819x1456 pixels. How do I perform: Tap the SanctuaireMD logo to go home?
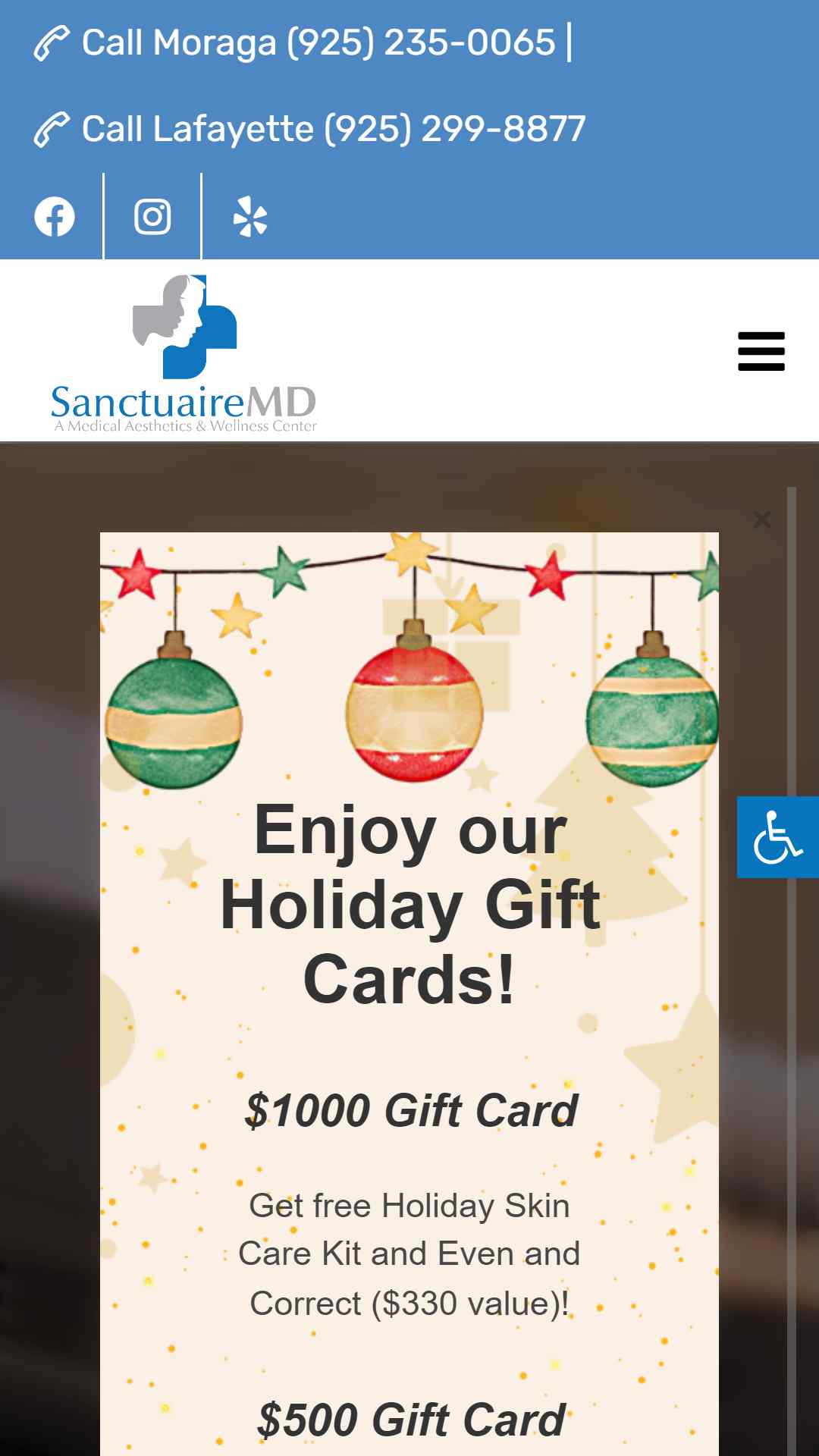(184, 353)
